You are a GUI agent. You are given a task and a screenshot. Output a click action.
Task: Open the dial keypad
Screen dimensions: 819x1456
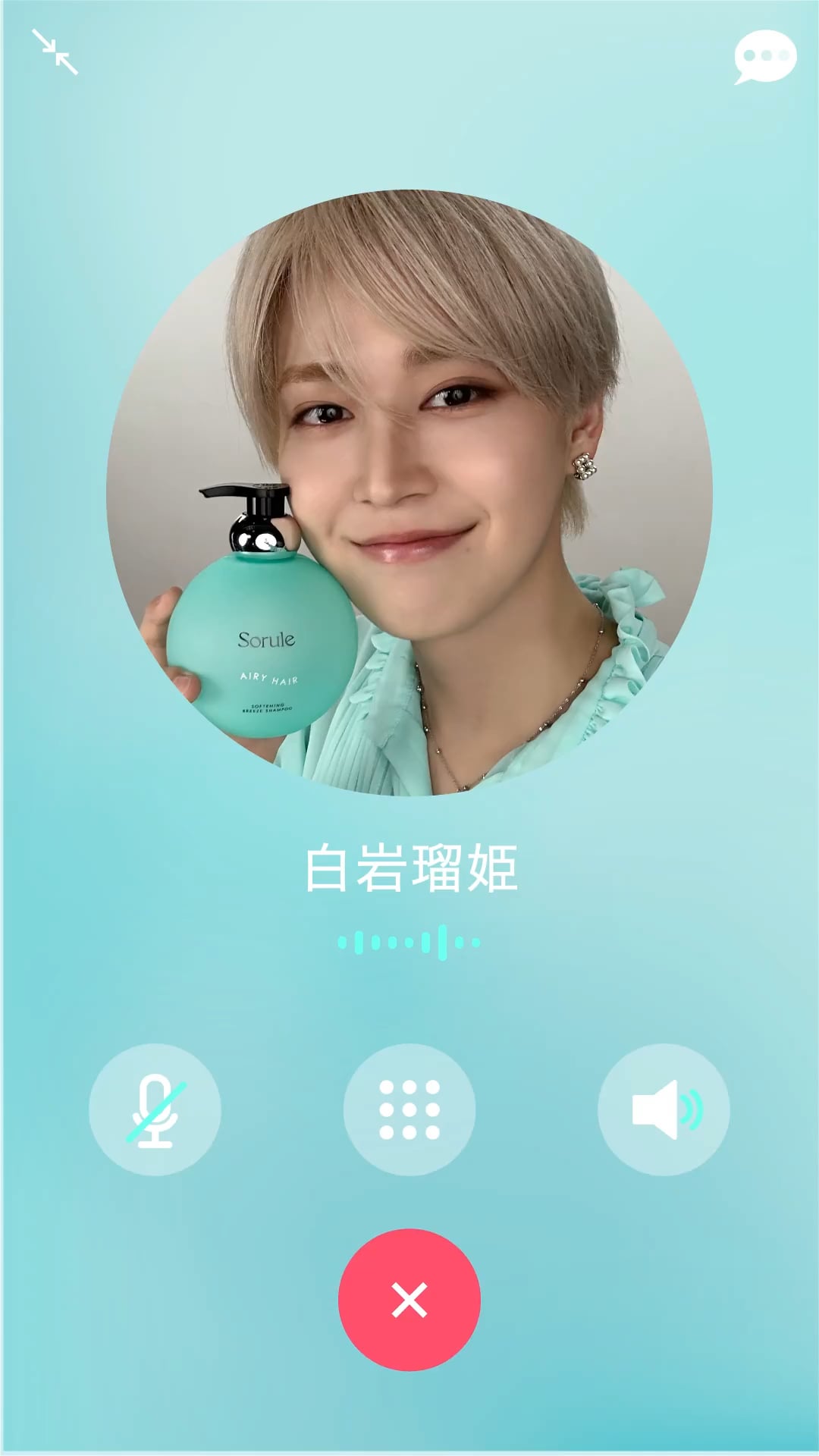coord(409,1109)
